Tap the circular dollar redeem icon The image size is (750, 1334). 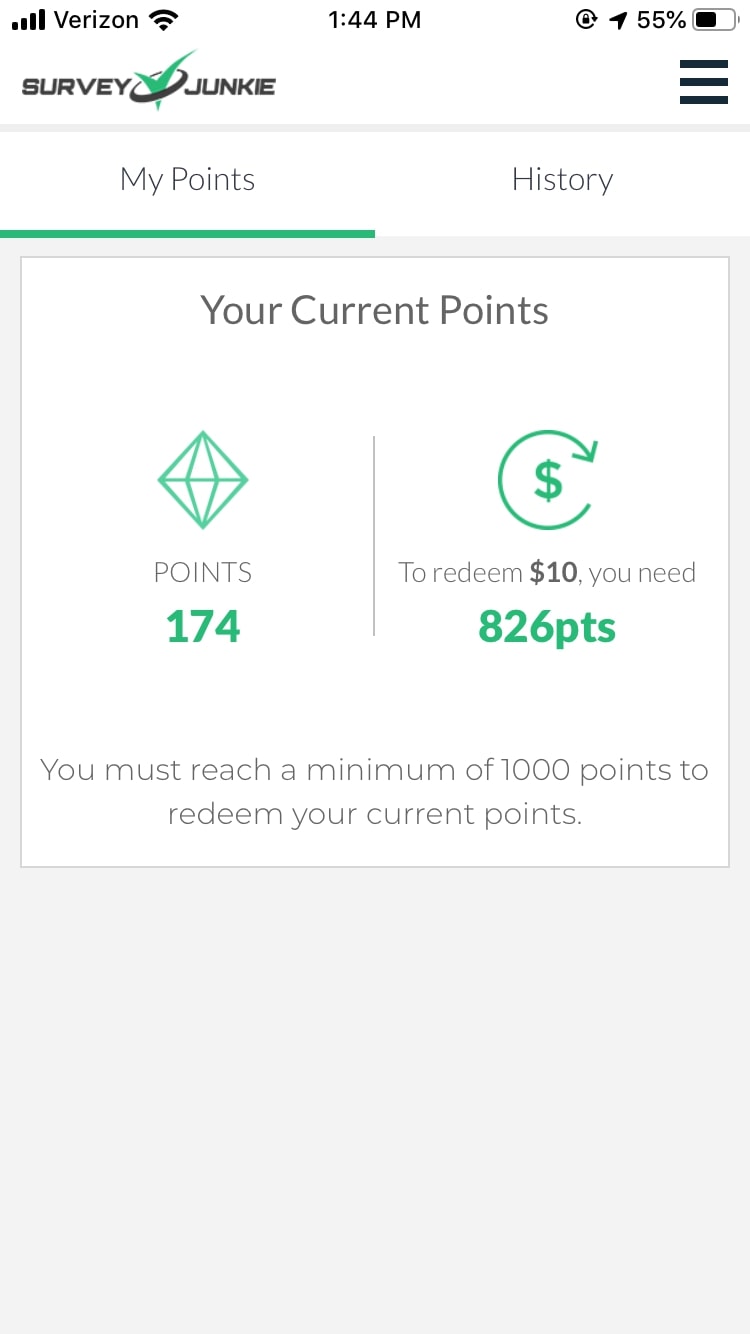pos(547,478)
